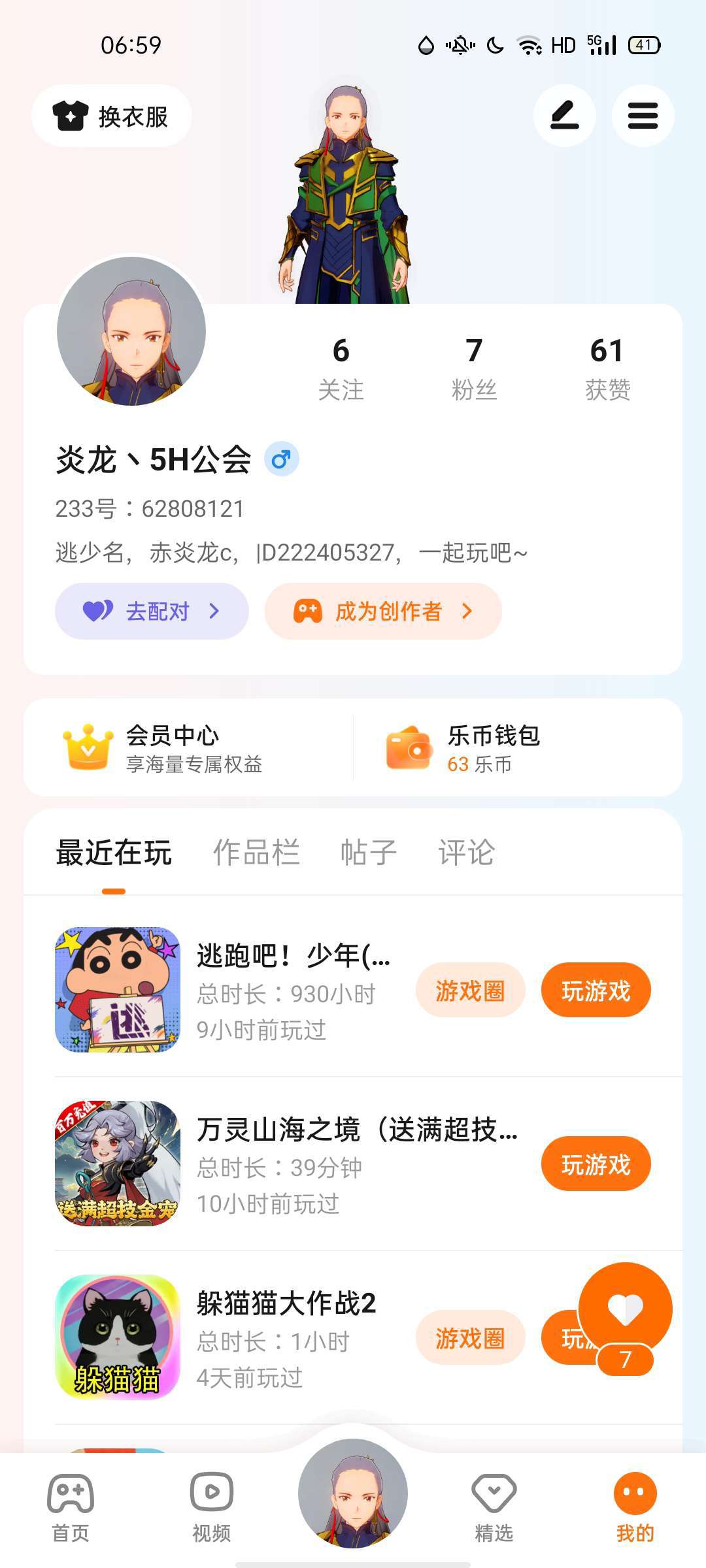Tap the 换衣服 outfit button

pyautogui.click(x=111, y=116)
